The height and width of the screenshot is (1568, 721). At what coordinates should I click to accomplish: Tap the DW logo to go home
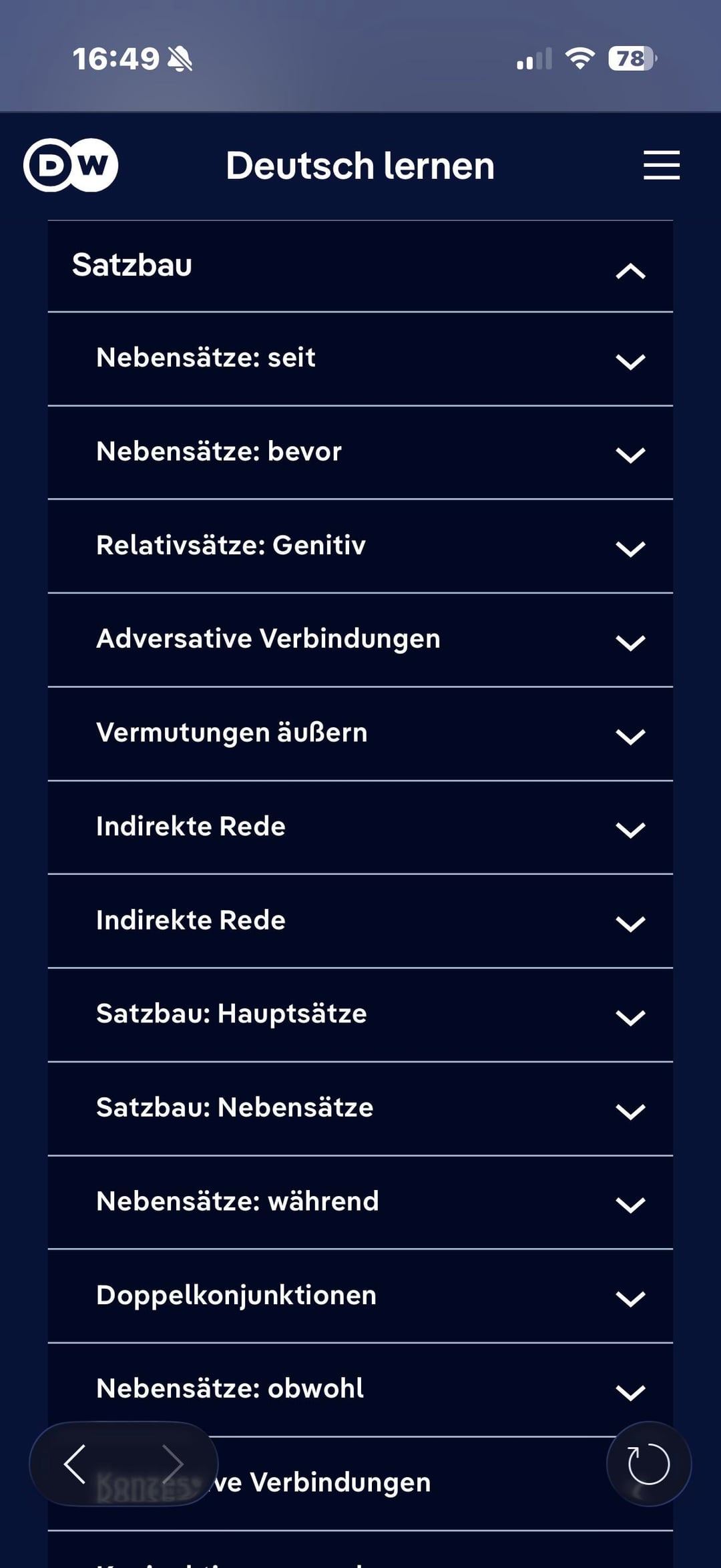tap(71, 165)
